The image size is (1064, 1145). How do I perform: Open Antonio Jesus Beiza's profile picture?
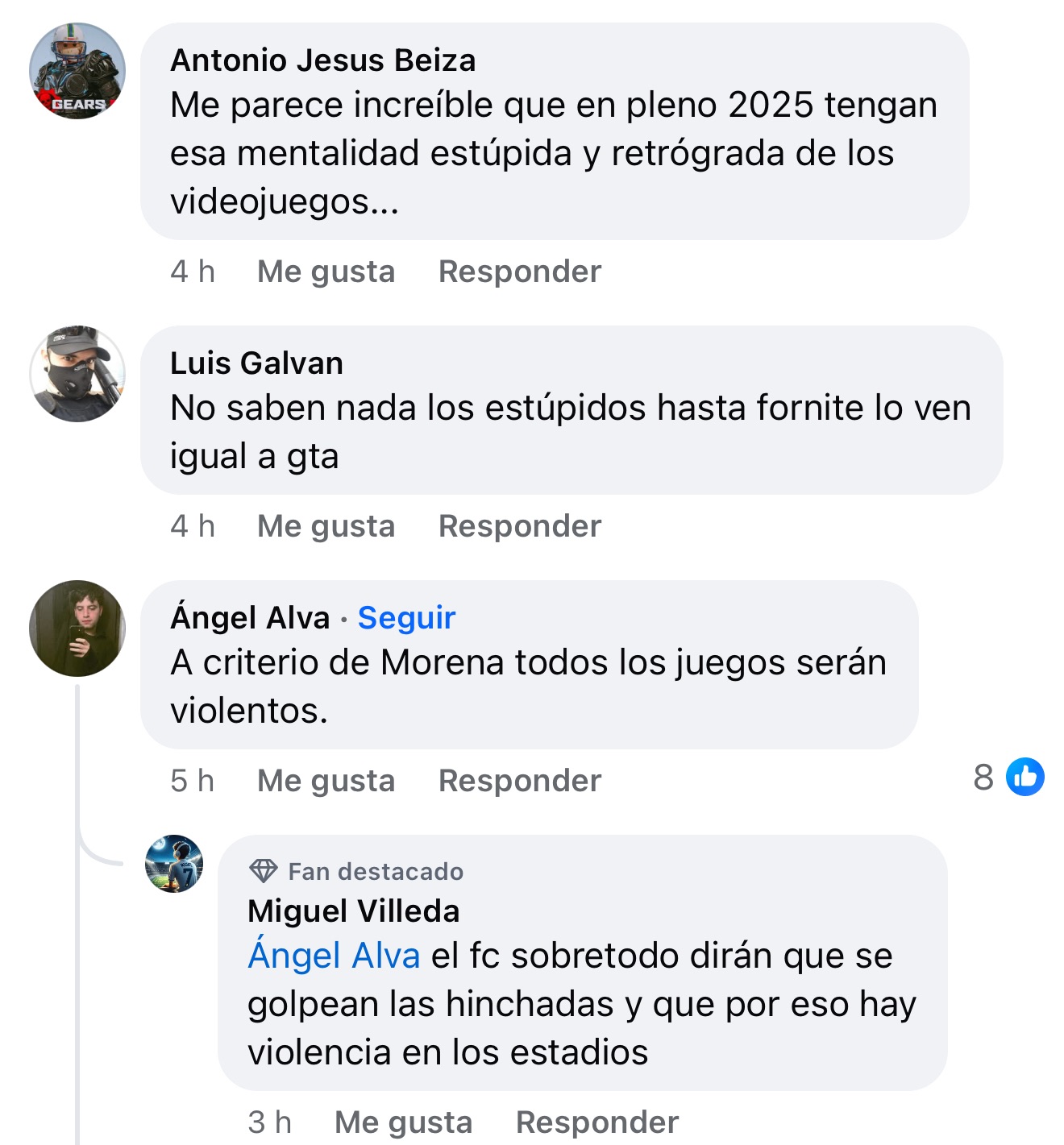77,71
